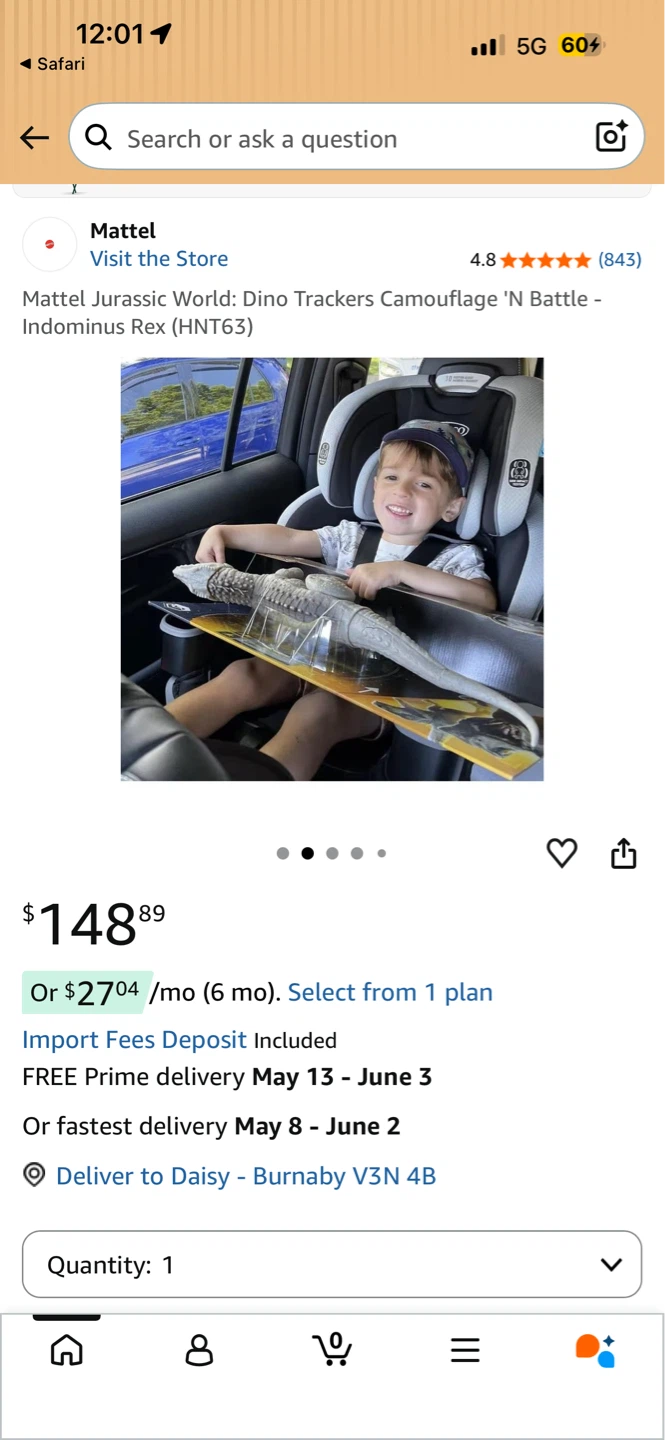This screenshot has width=665, height=1440.
Task: Open the product photo of Indominus Rex
Action: (x=332, y=569)
